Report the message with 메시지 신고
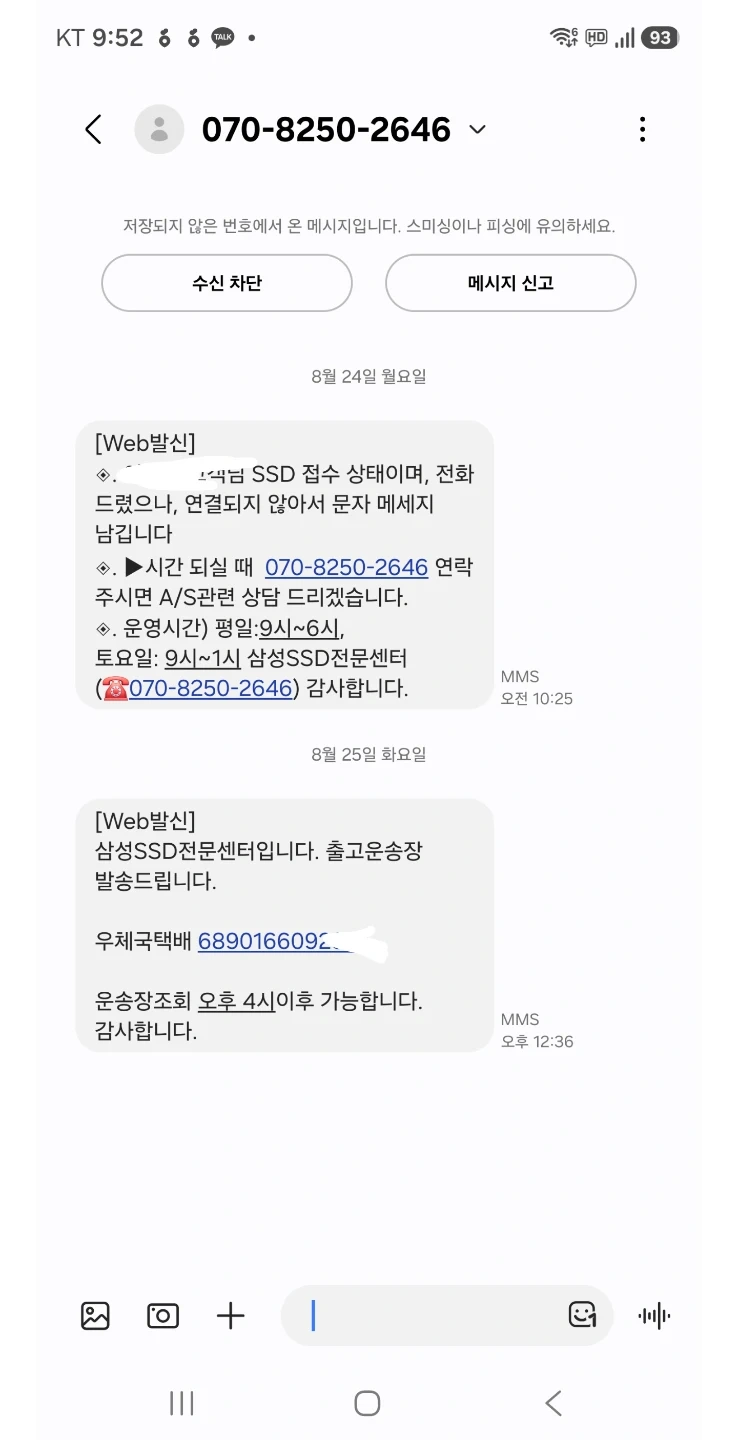This screenshot has height=1440, width=738. tap(511, 283)
